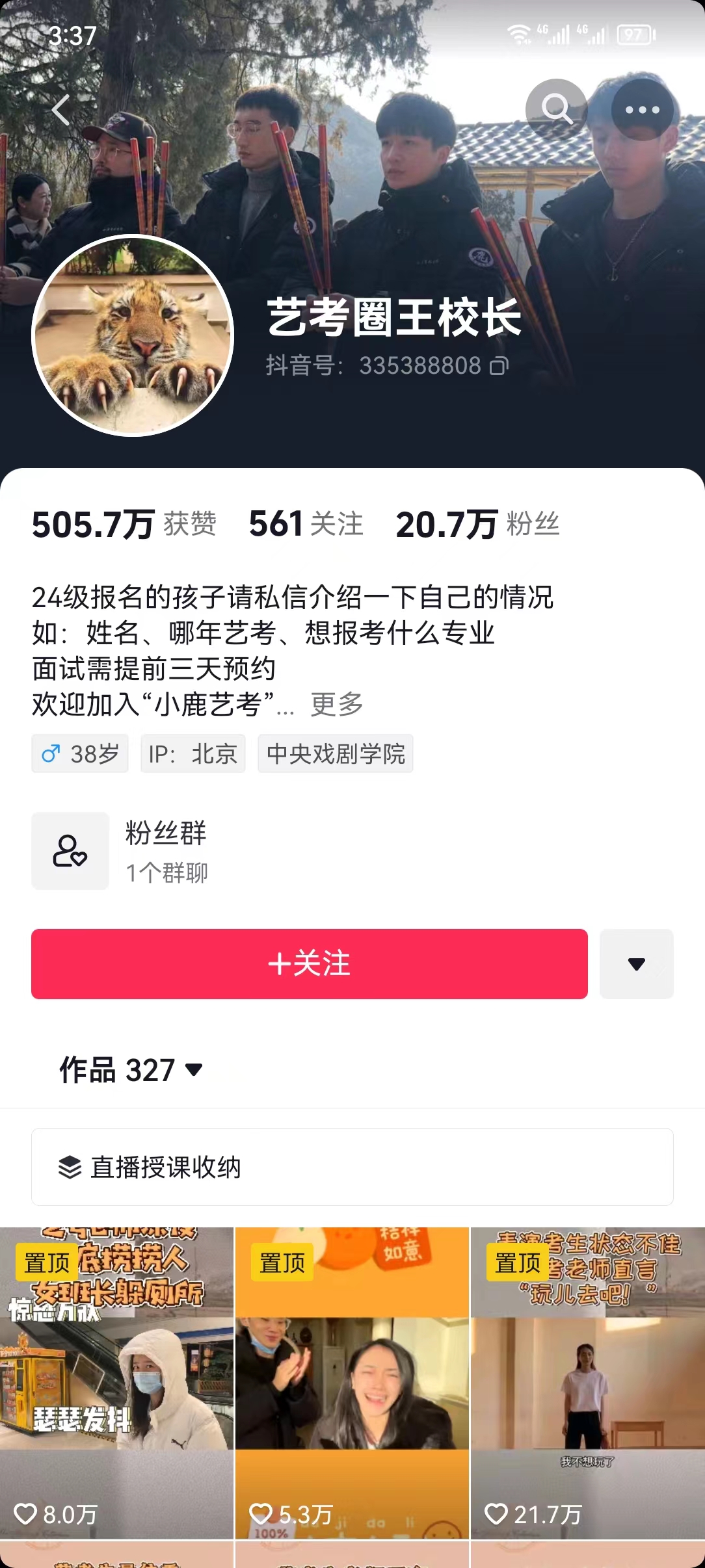The image size is (705, 1568).
Task: Open the 中央戏剧学院 school tag
Action: (336, 754)
